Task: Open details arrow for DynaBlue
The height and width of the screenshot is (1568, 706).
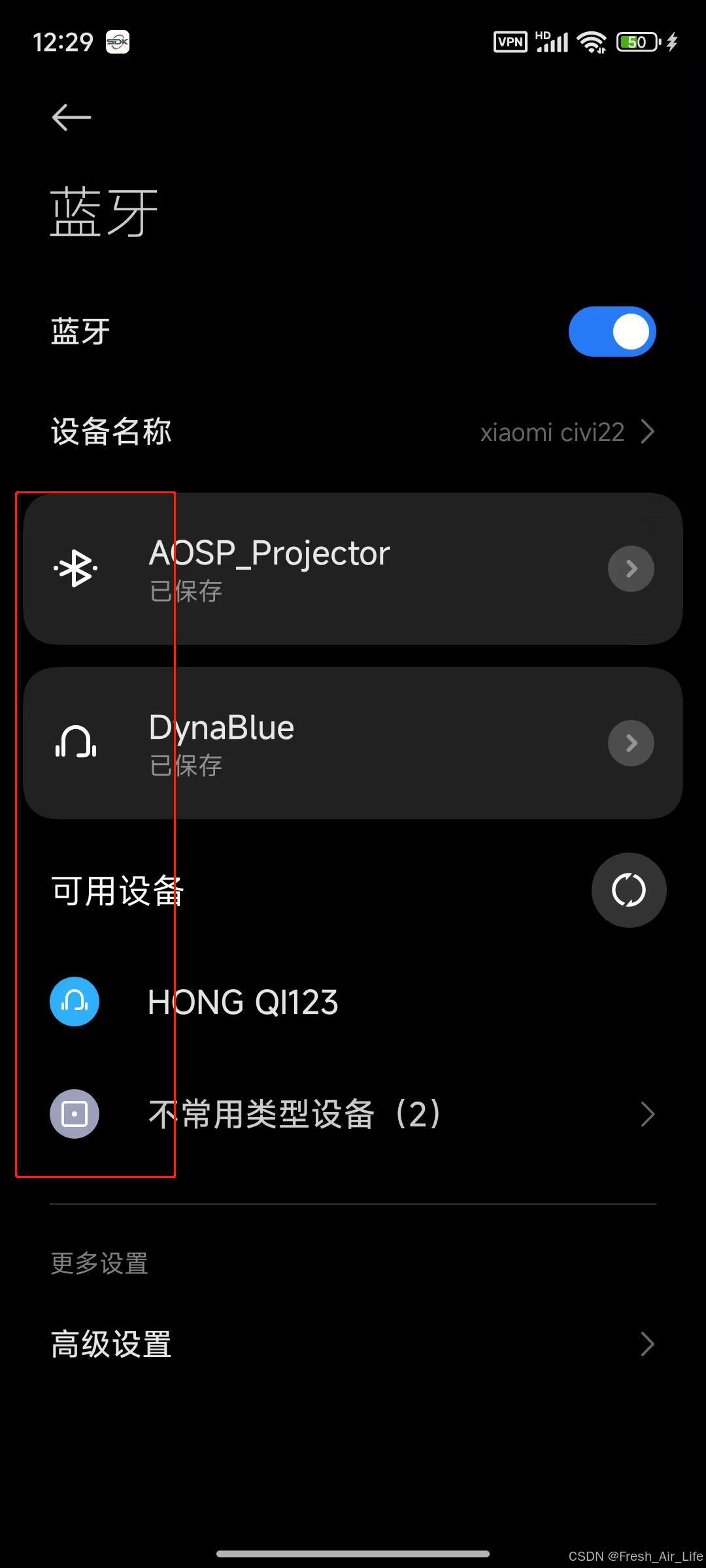Action: point(631,743)
